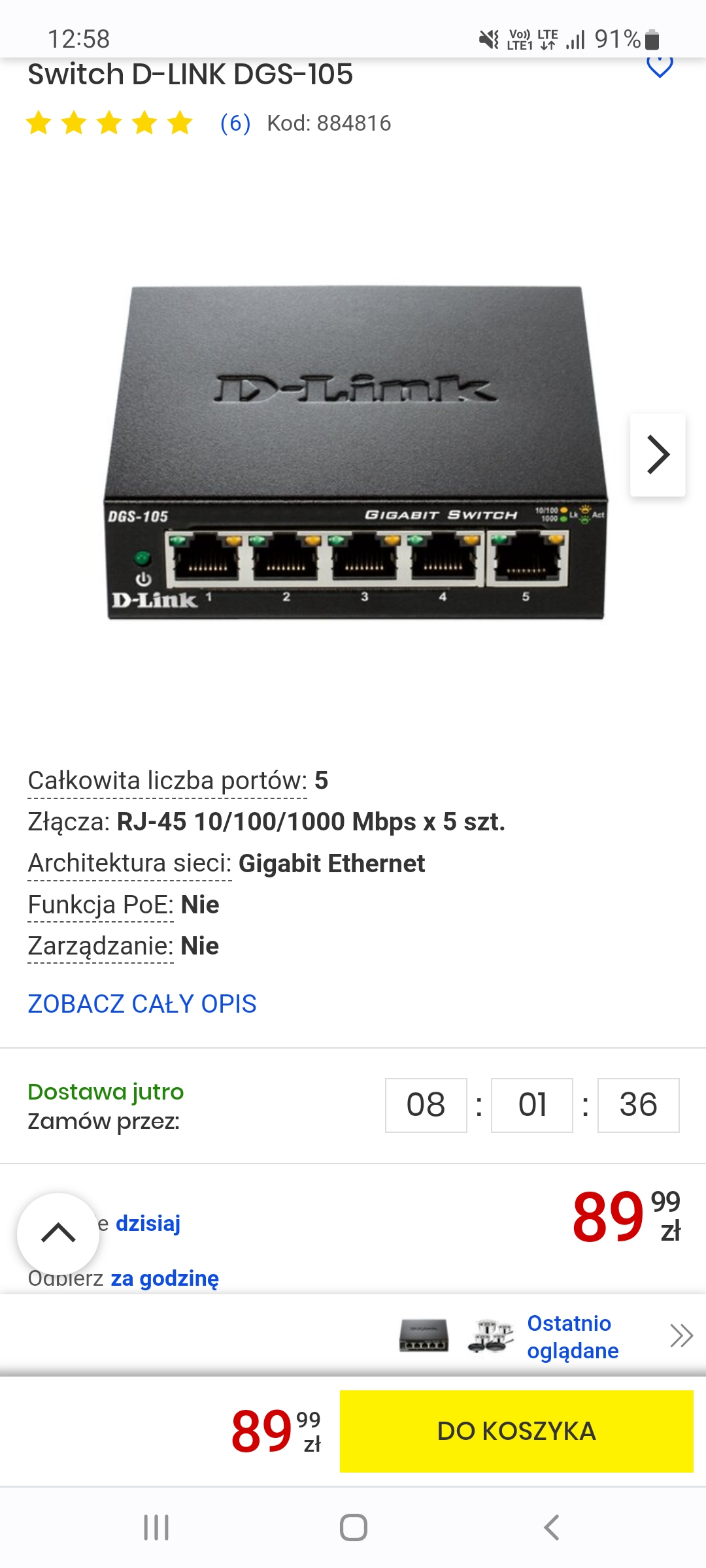Open the za godzinę pickup link
This screenshot has height=1568, width=706.
click(x=165, y=1279)
